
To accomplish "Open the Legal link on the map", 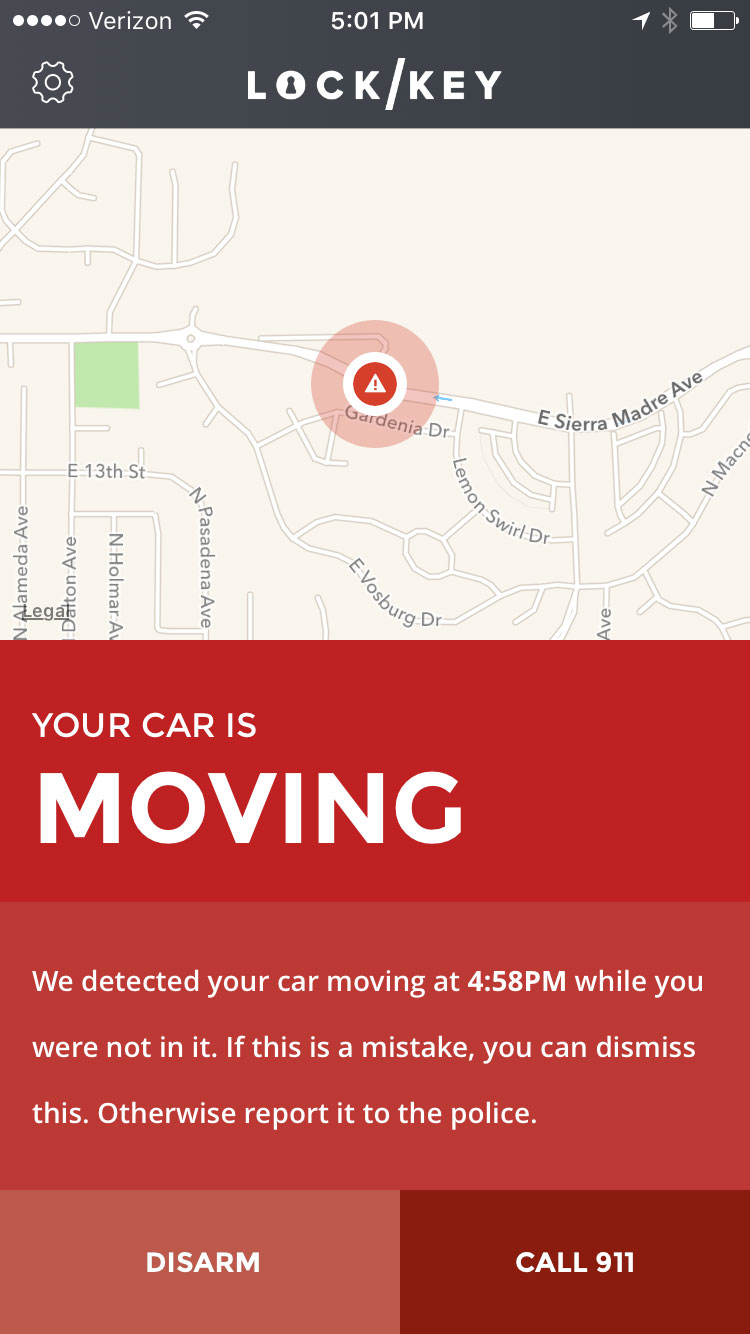I will click(x=45, y=611).
